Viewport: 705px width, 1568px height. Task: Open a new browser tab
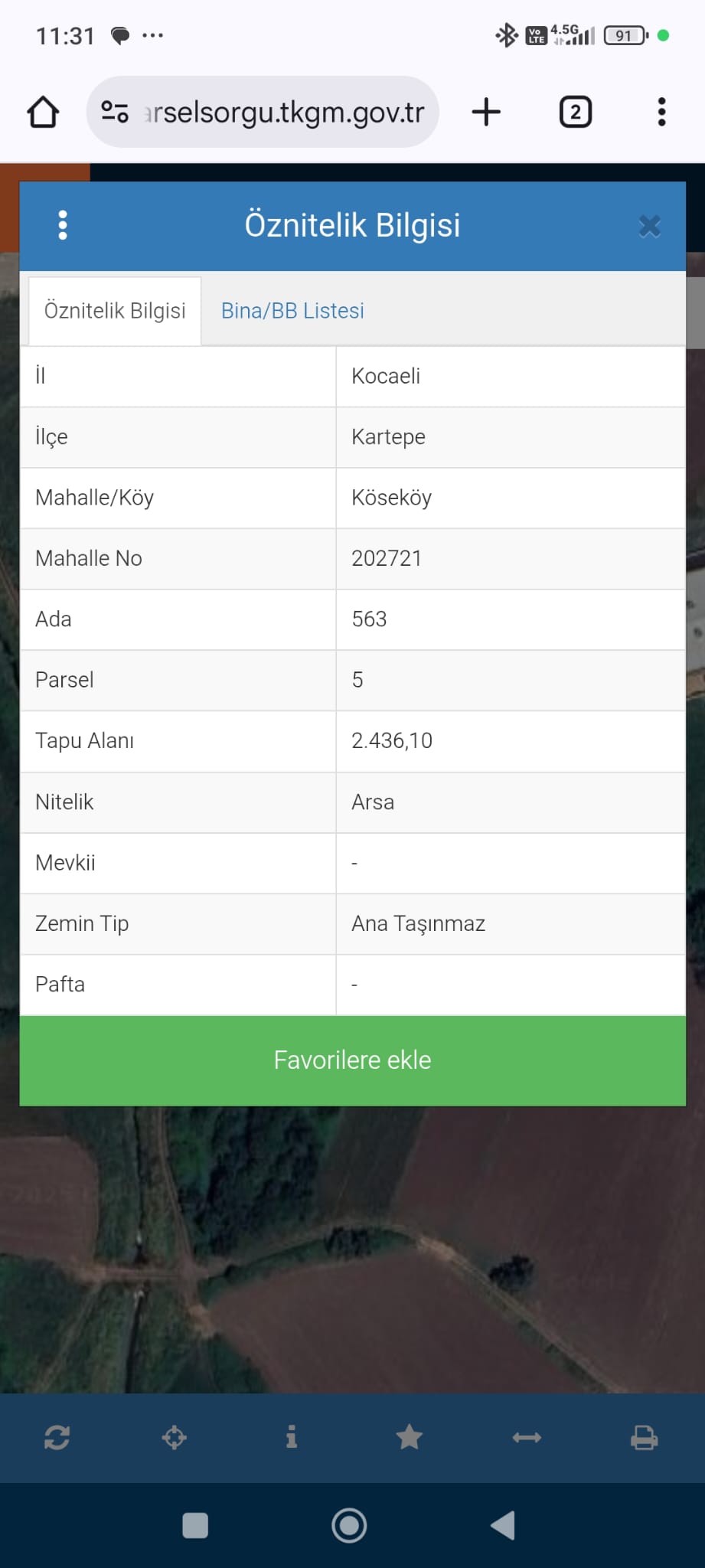coord(486,113)
